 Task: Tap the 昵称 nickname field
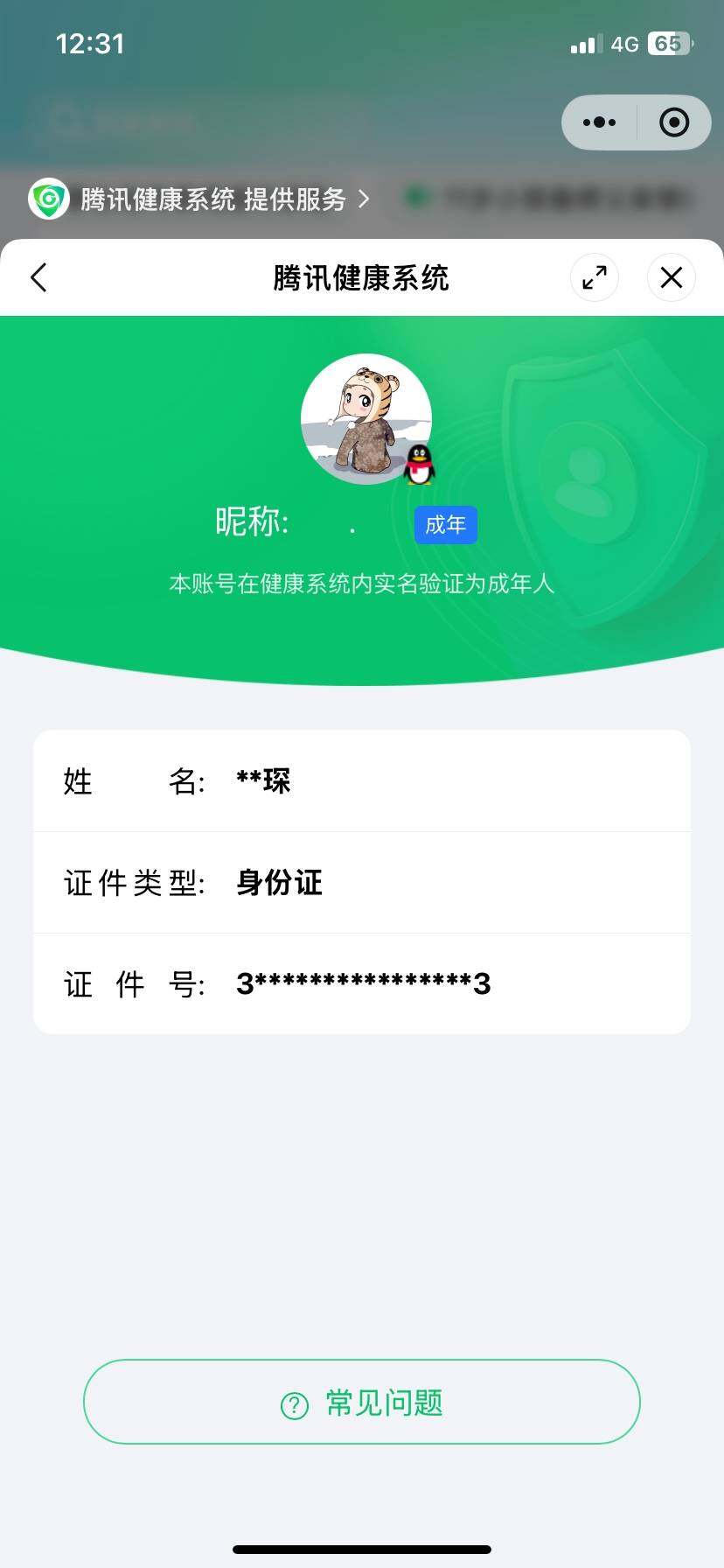tap(254, 522)
